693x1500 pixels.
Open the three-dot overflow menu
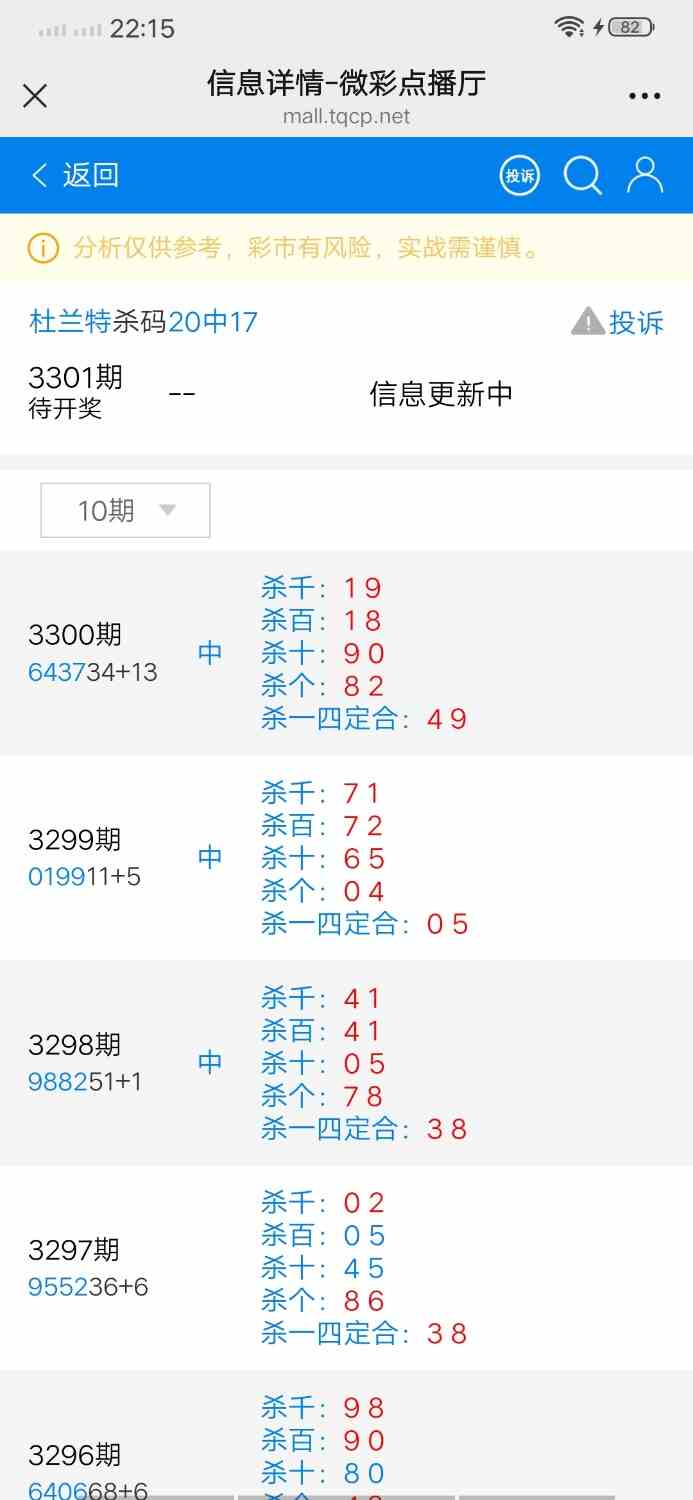[645, 96]
